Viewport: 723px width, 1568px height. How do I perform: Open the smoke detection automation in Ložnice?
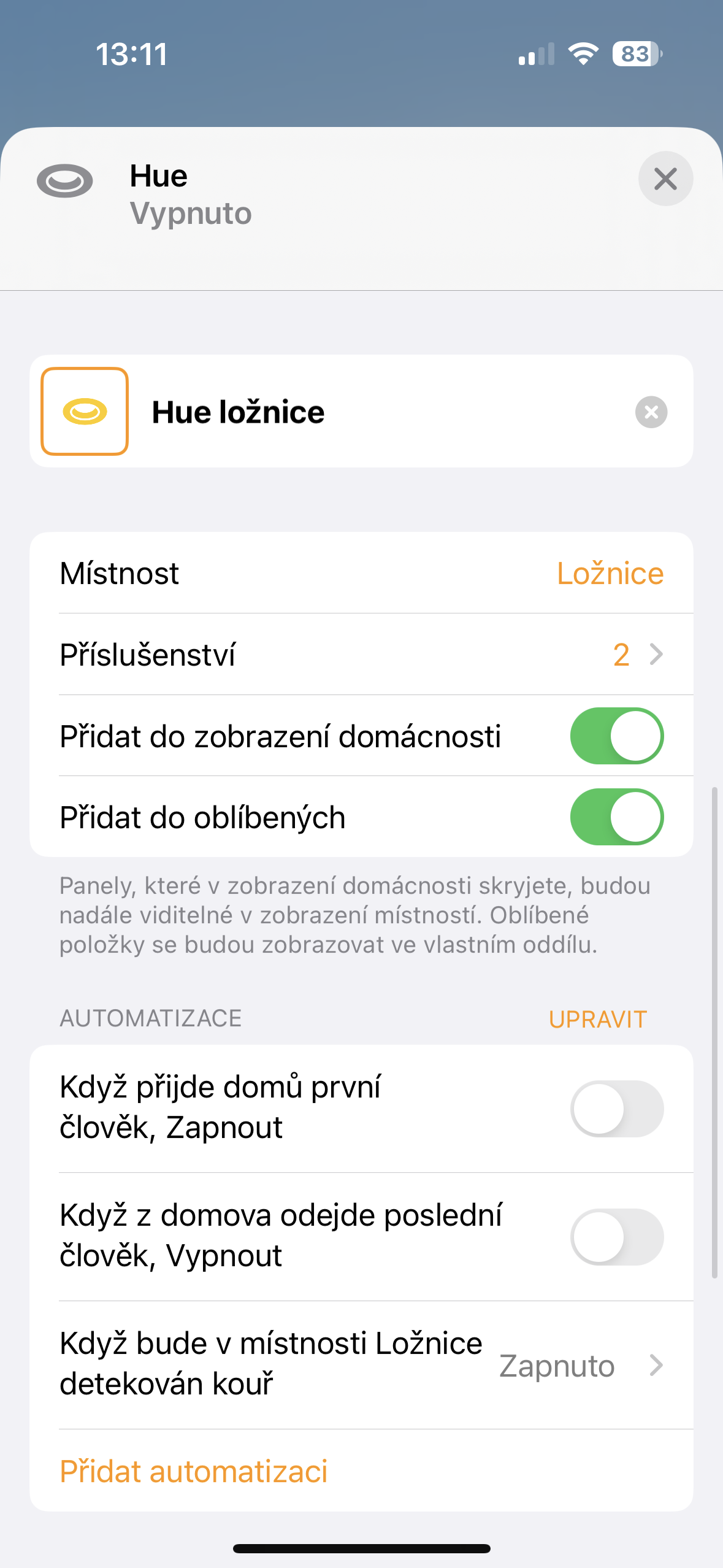pos(362,1365)
